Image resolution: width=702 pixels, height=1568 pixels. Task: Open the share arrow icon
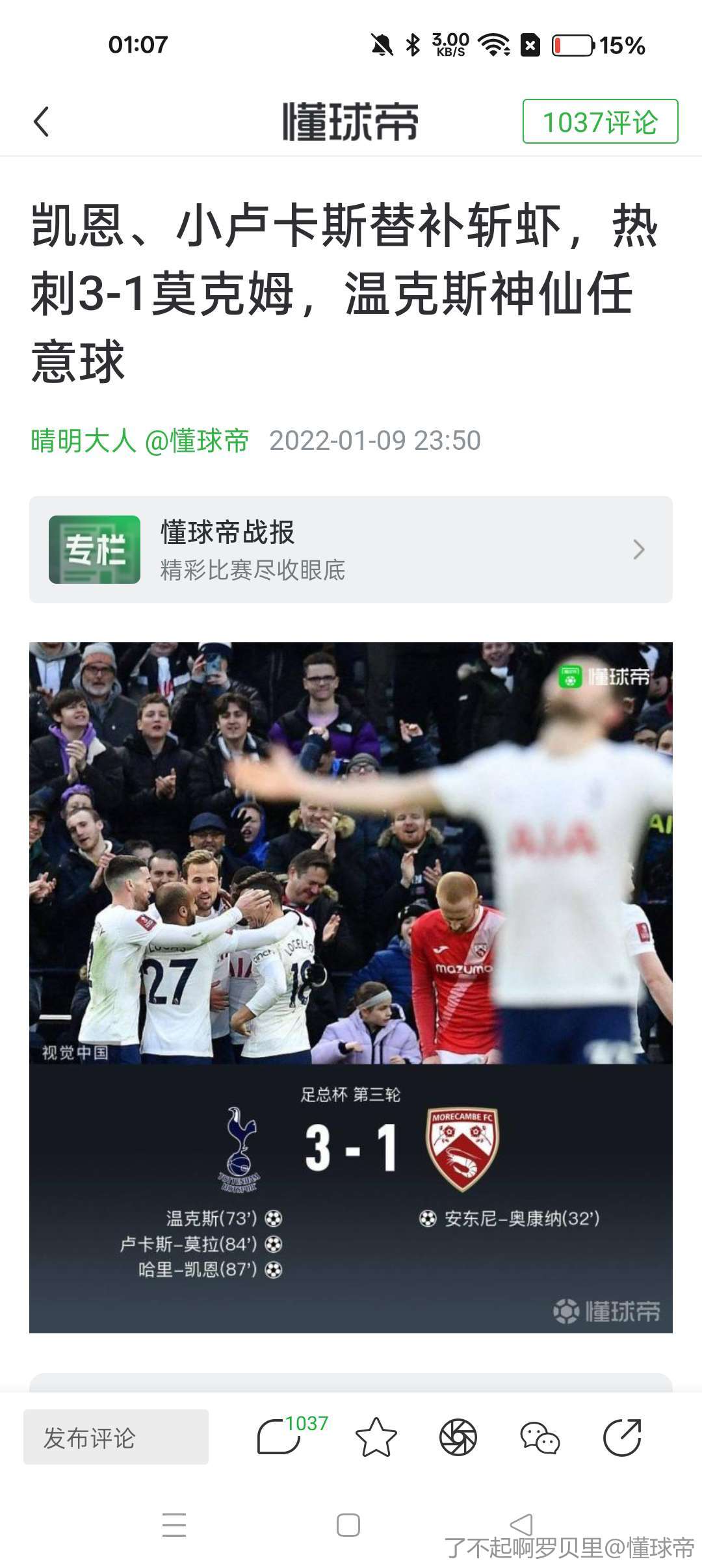click(622, 1437)
